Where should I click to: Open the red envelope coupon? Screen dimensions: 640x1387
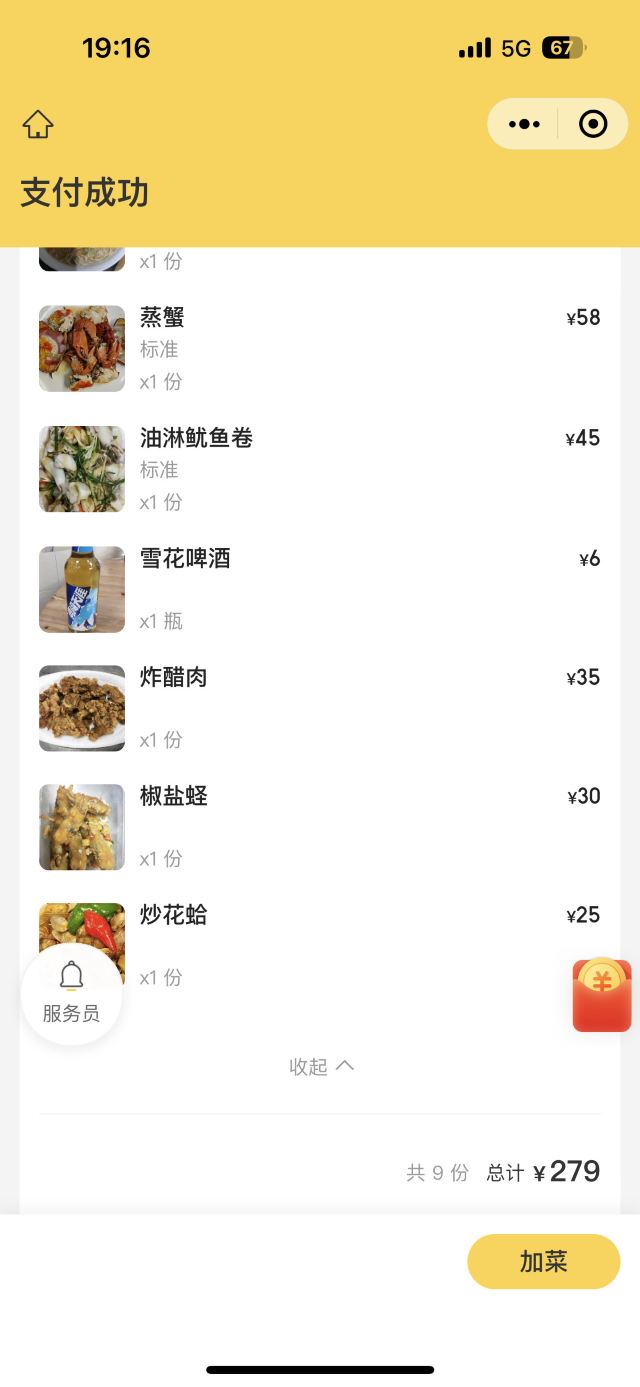pos(602,995)
